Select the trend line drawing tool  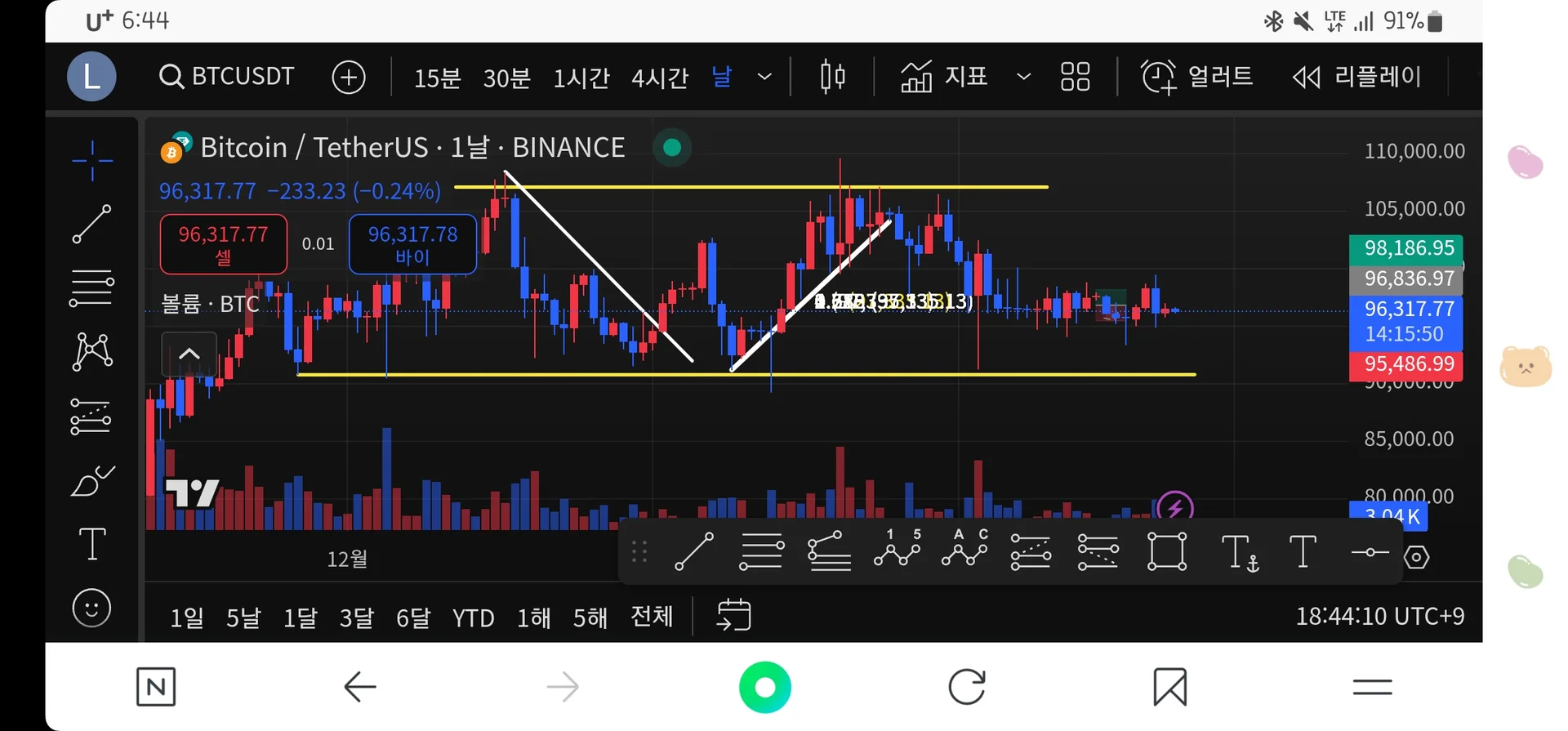91,224
